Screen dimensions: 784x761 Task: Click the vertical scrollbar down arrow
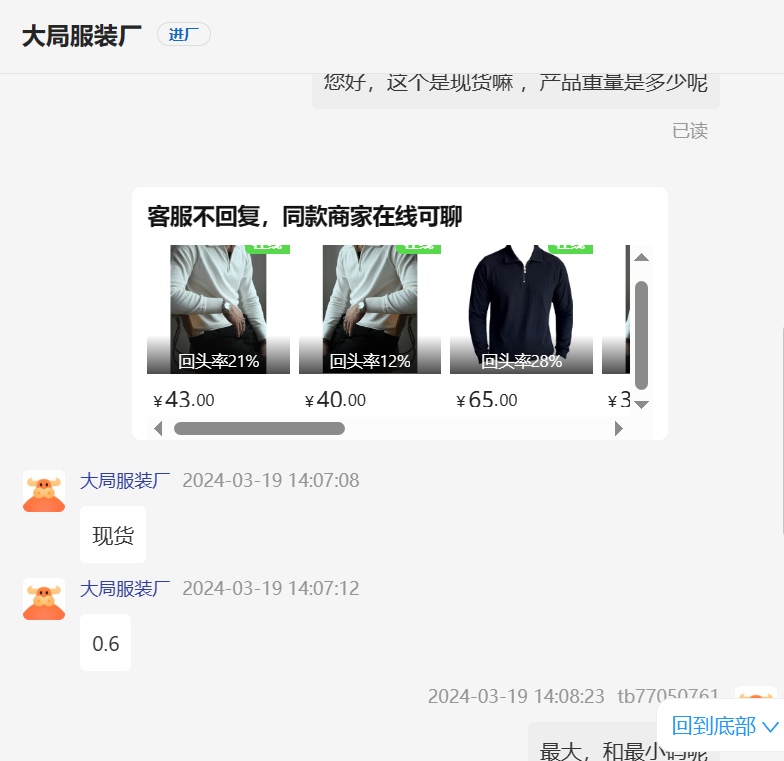click(642, 404)
